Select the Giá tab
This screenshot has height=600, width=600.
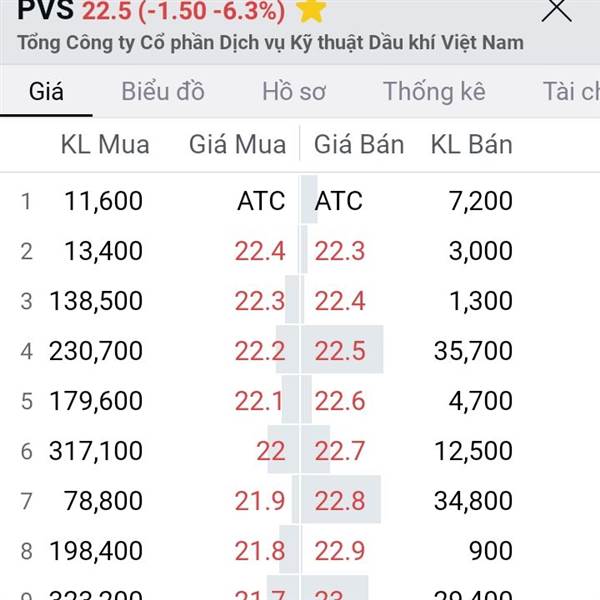tap(46, 92)
